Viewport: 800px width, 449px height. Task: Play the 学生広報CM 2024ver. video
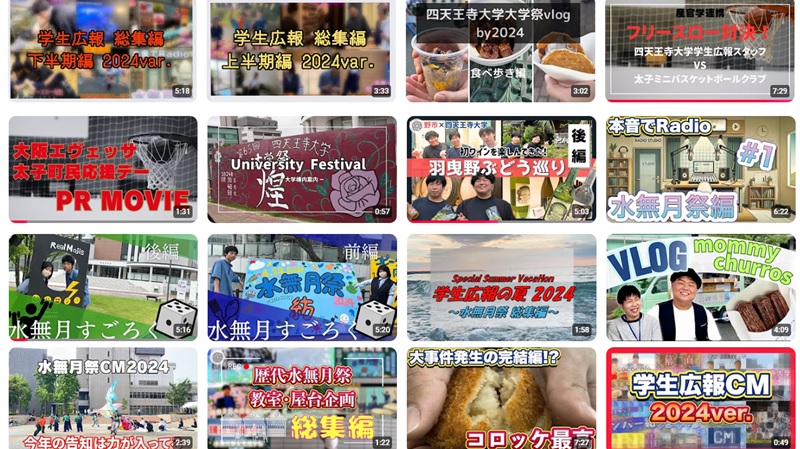tap(700, 398)
